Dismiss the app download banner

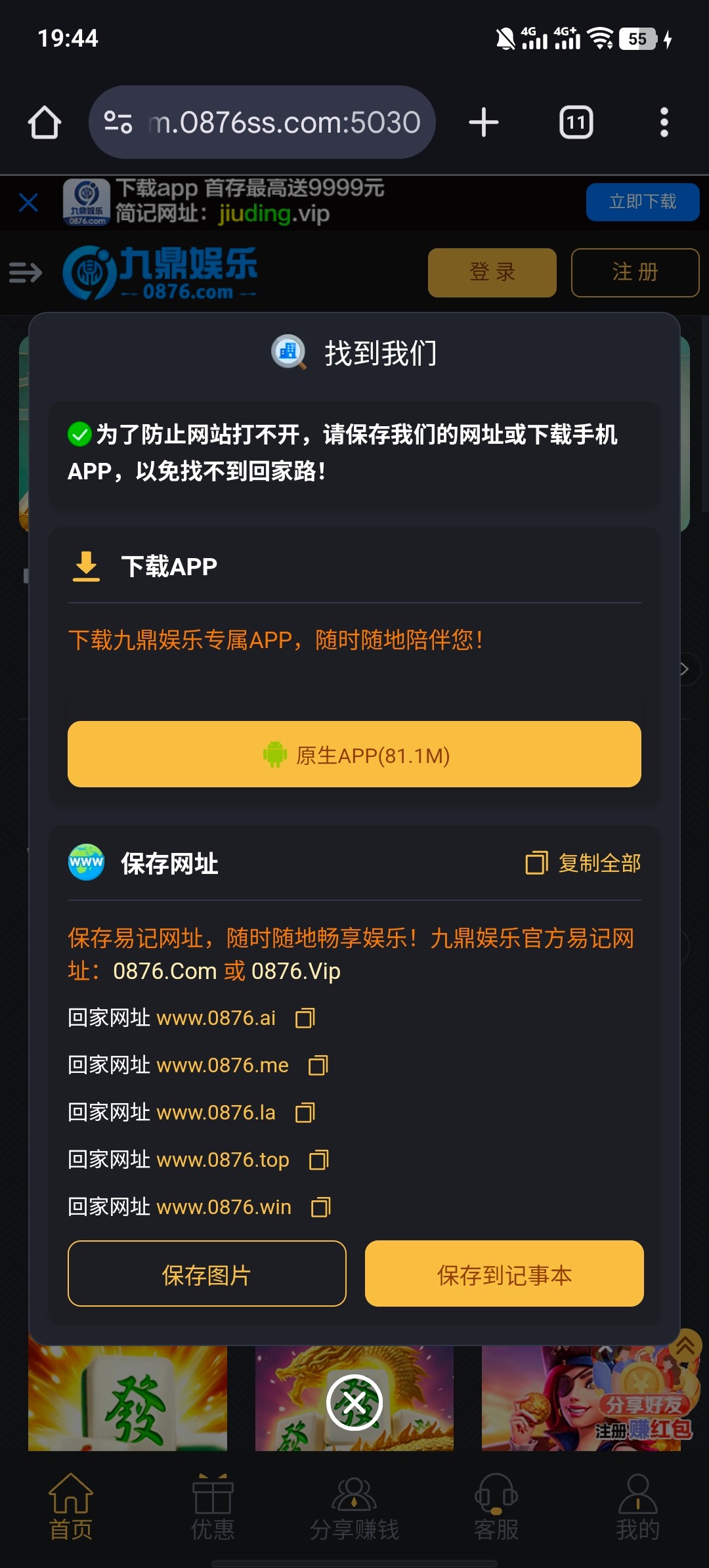(28, 202)
